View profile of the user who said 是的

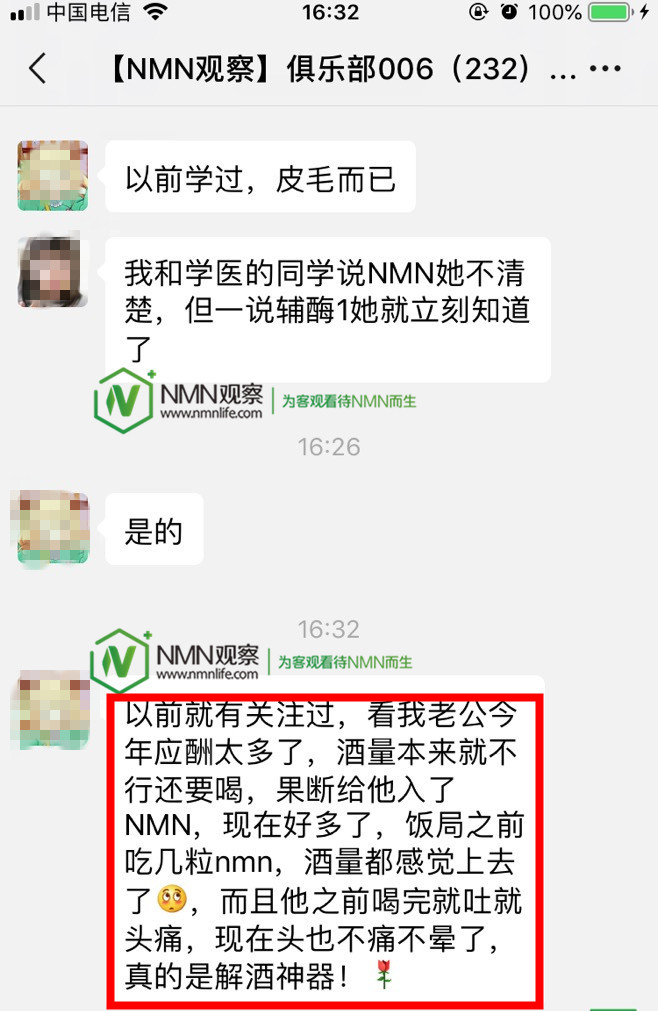[x=50, y=529]
